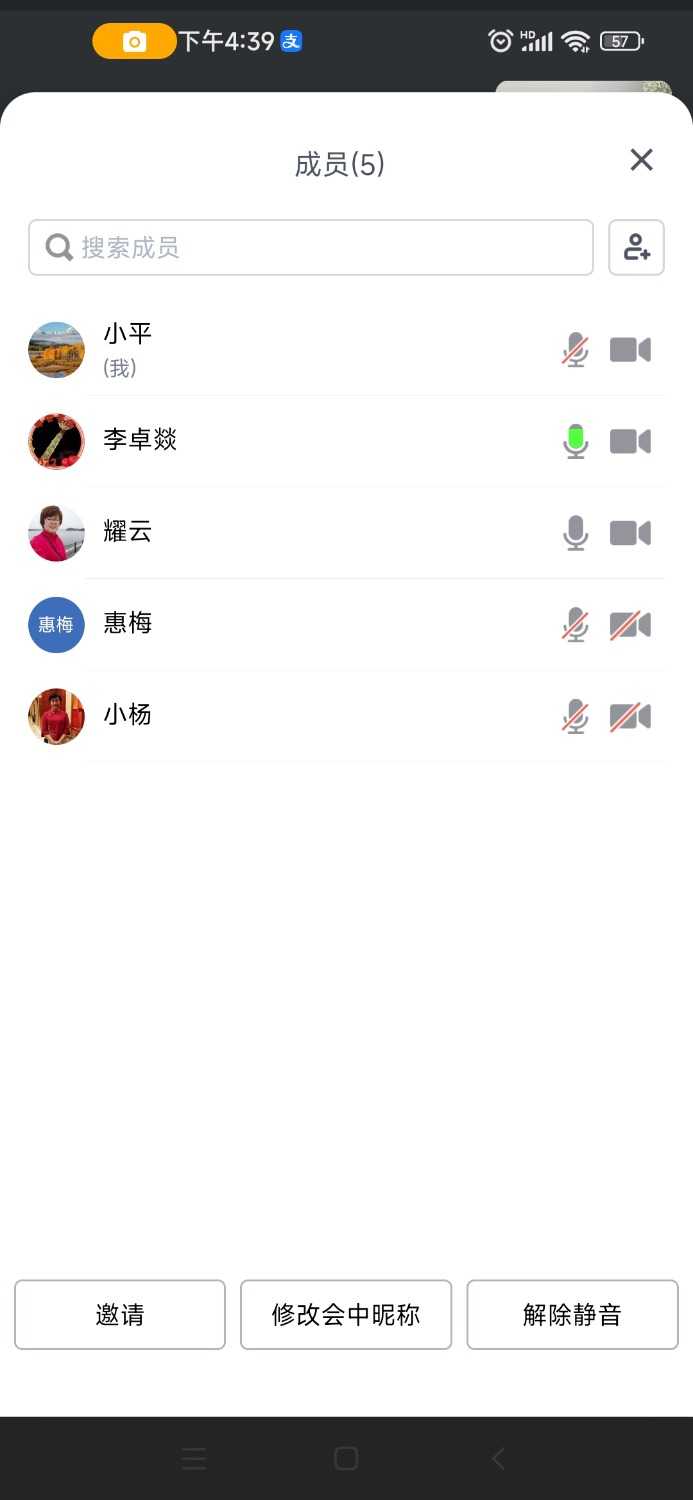Tap 李卓燚's active microphone icon
The image size is (693, 1500).
pyautogui.click(x=575, y=441)
